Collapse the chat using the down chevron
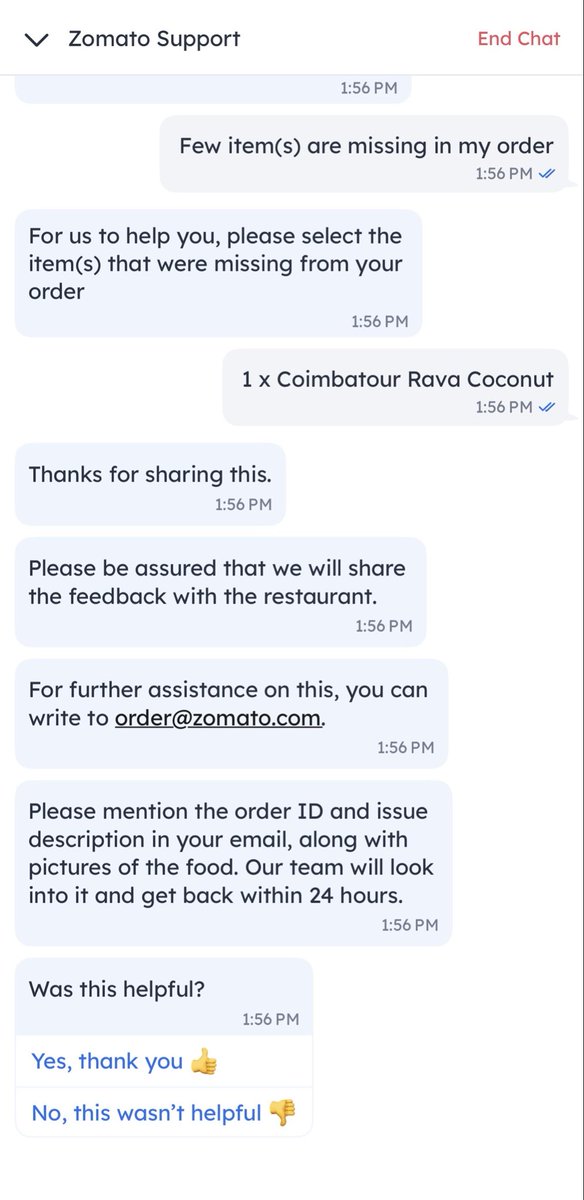Screen dimensions: 584x1200 click(37, 40)
